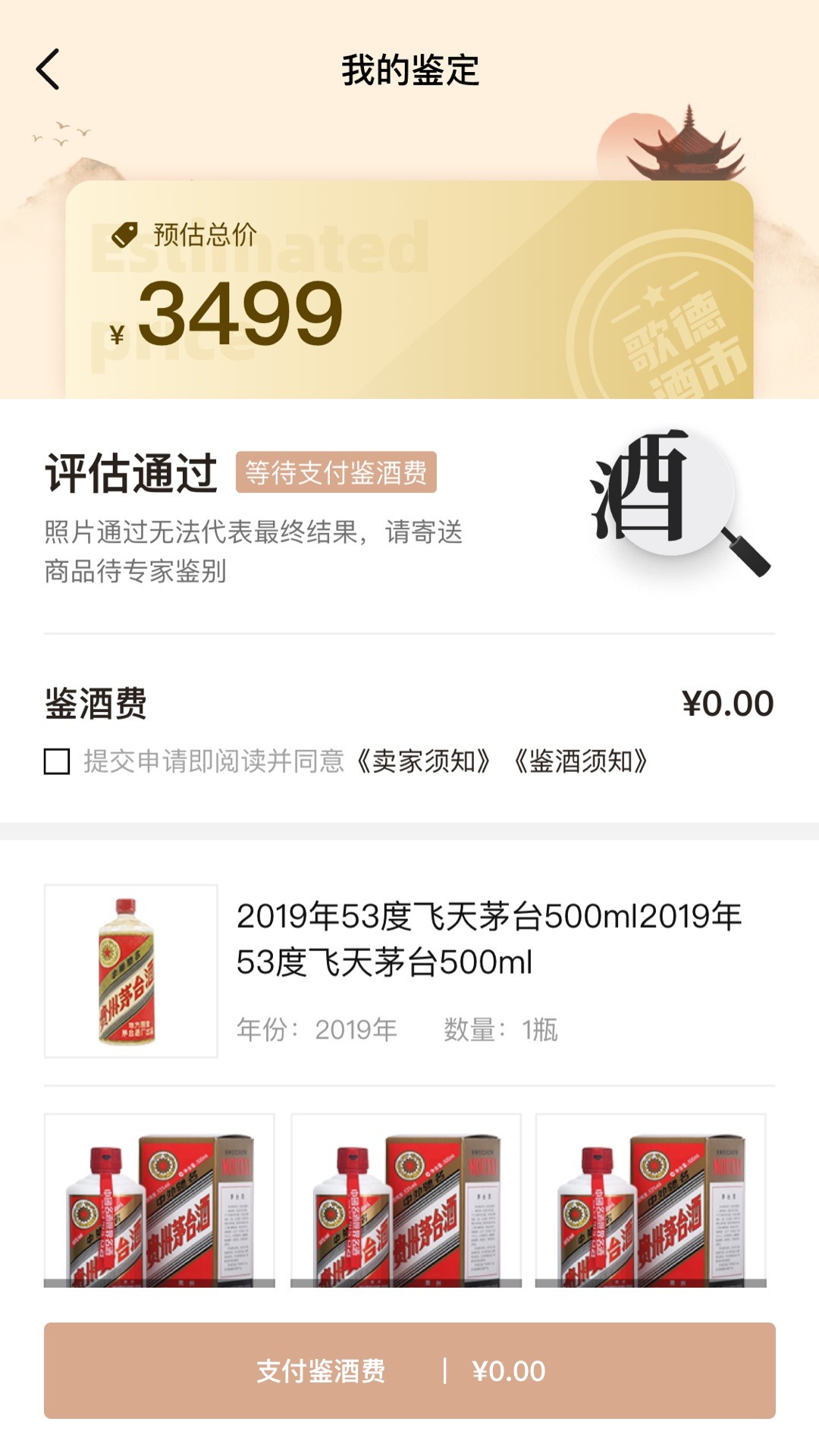The image size is (819, 1456).
Task: Open the 数量 1瓶 quantity field
Action: click(499, 1030)
